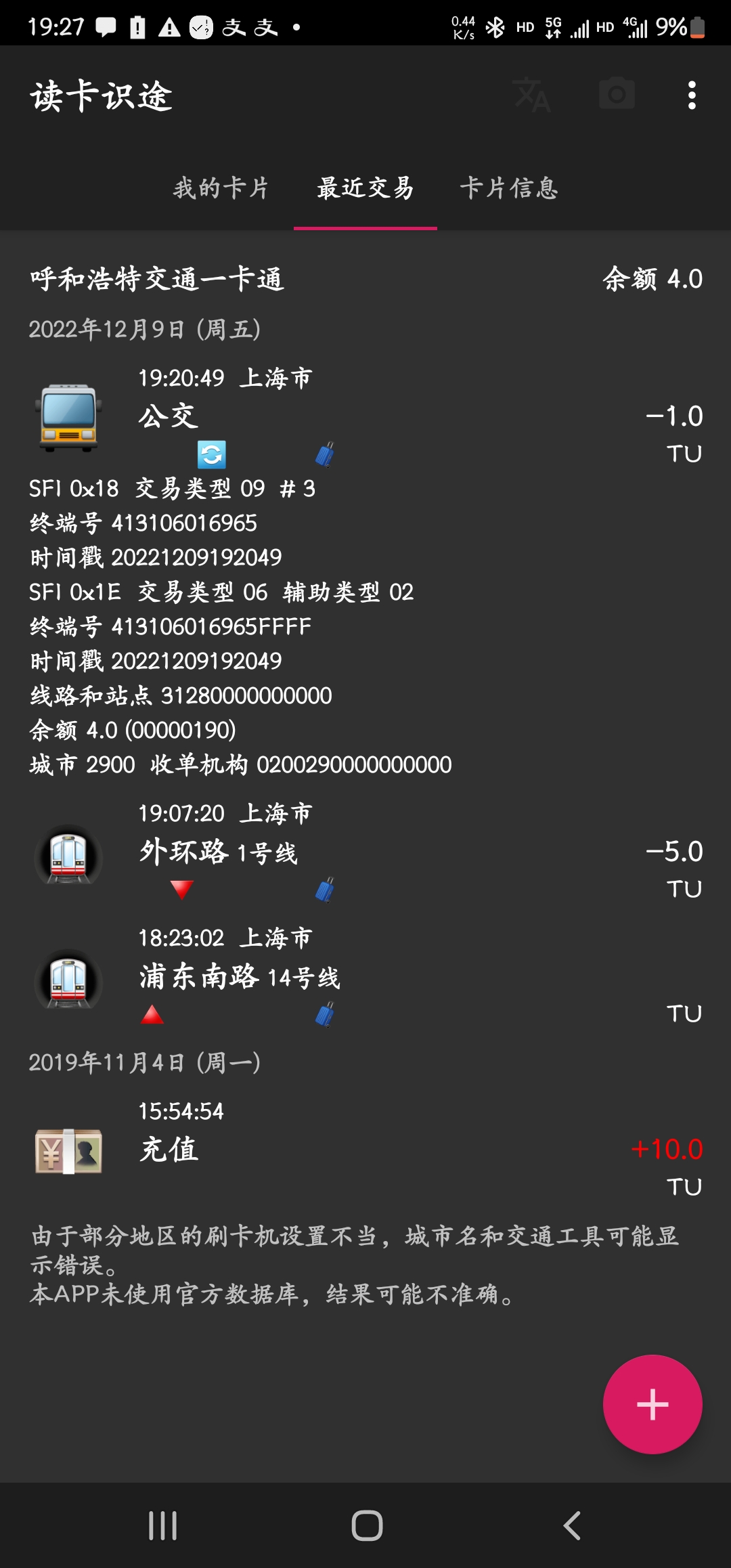The height and width of the screenshot is (1568, 731).
Task: Collapse the 公交 19:20:49 transaction
Action: (365, 416)
